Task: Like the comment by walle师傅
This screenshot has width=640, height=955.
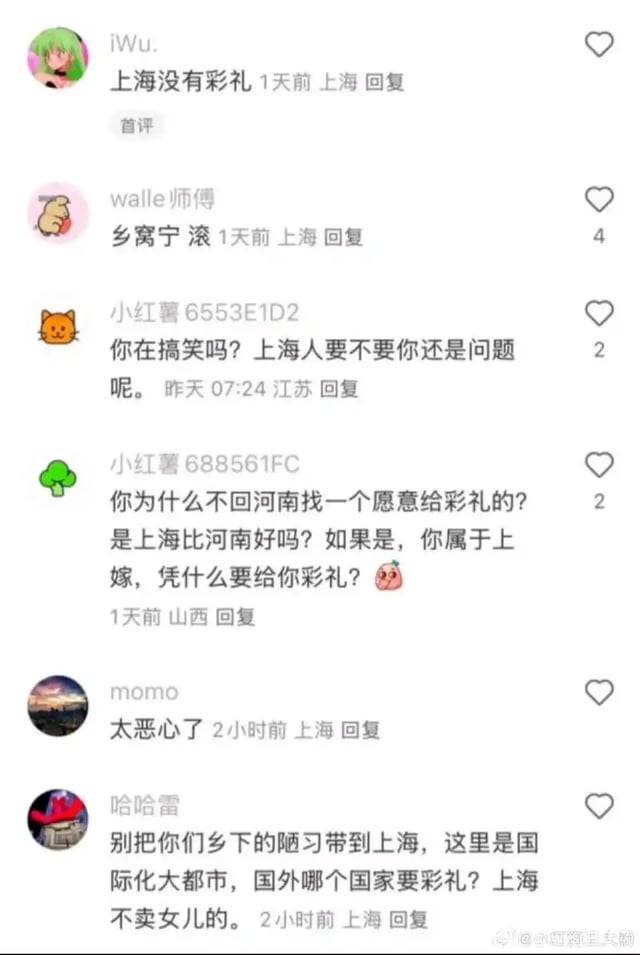Action: pyautogui.click(x=598, y=200)
